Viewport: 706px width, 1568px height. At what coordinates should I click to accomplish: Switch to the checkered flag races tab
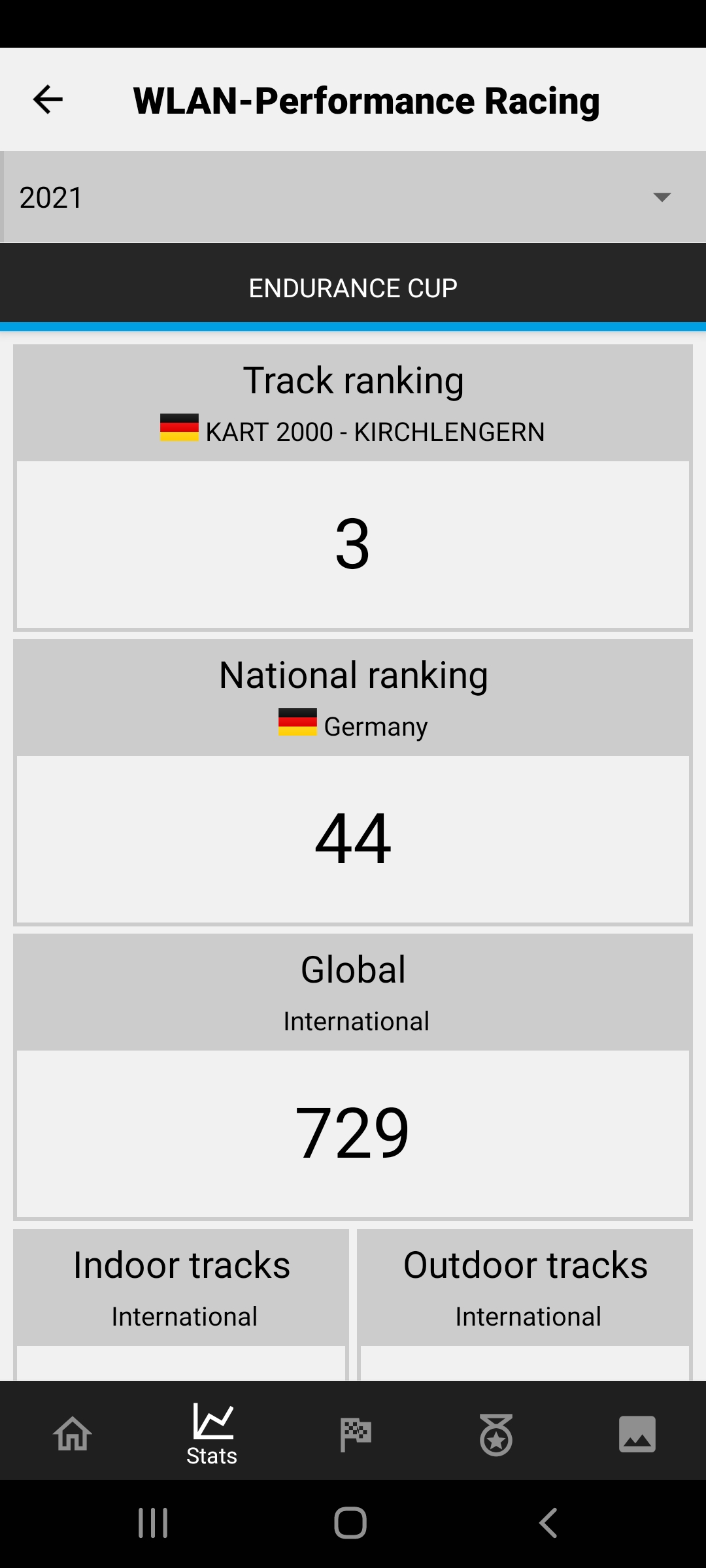pyautogui.click(x=355, y=1435)
